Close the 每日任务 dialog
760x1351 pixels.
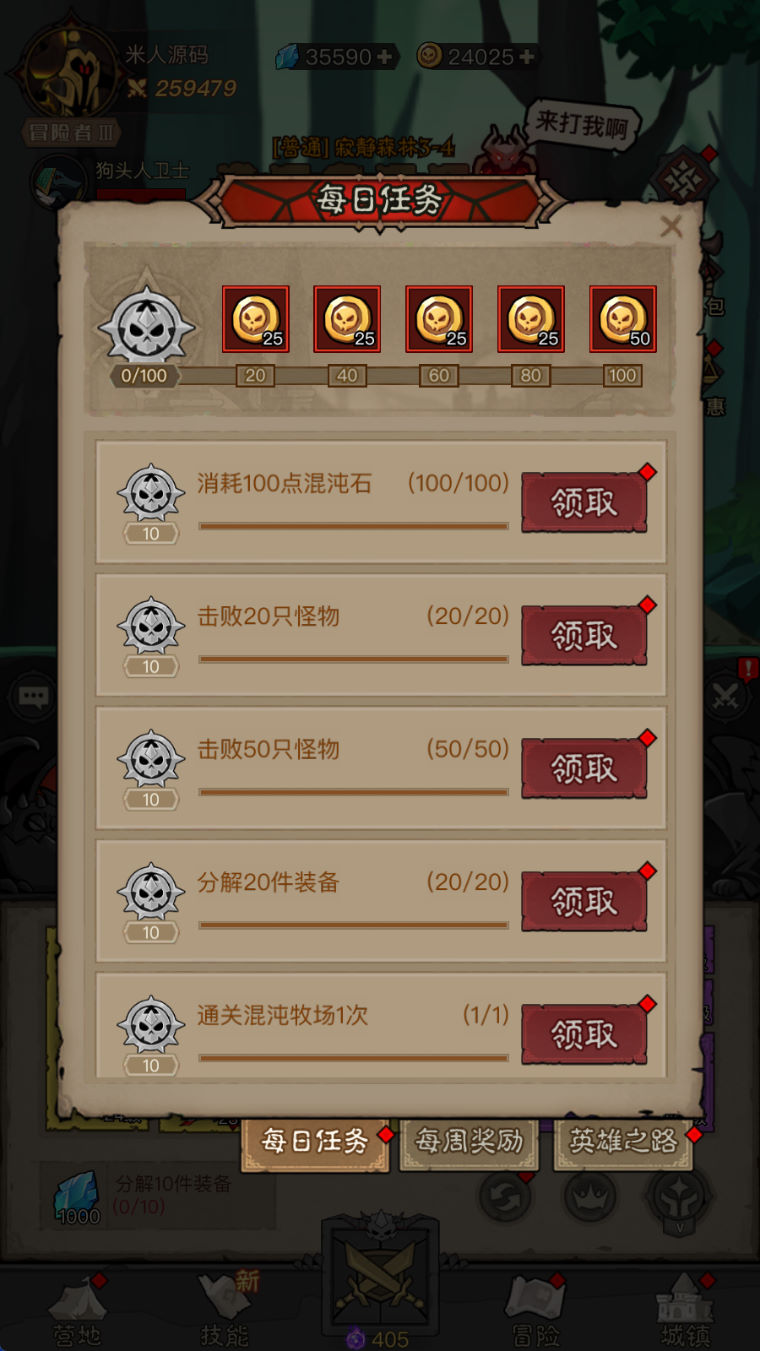tap(671, 227)
